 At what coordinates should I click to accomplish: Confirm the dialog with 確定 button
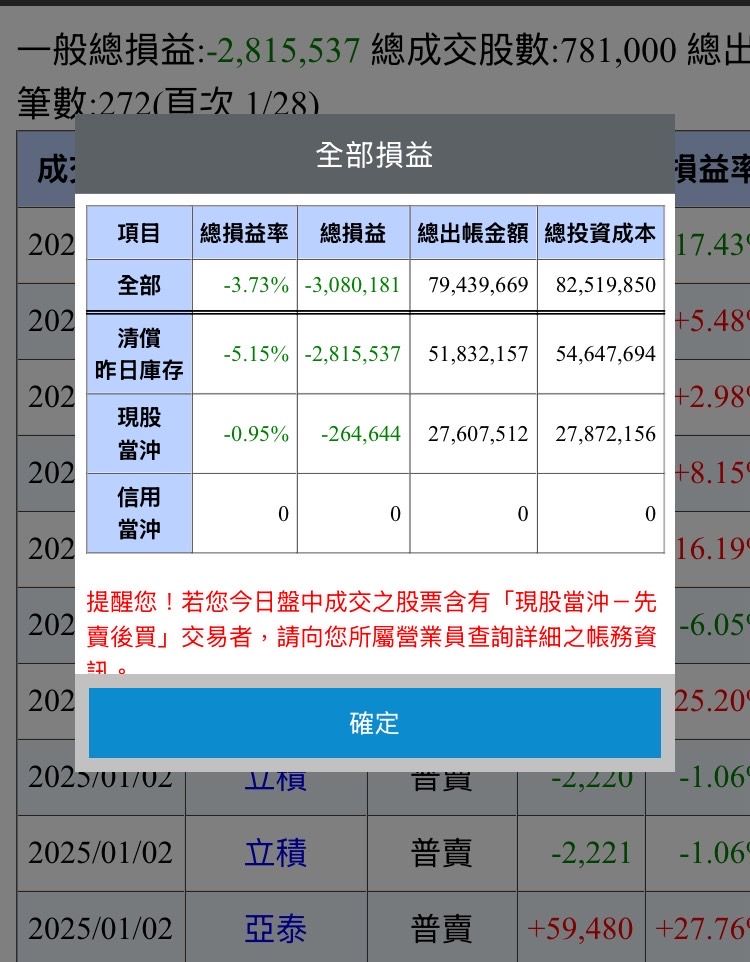(x=374, y=723)
